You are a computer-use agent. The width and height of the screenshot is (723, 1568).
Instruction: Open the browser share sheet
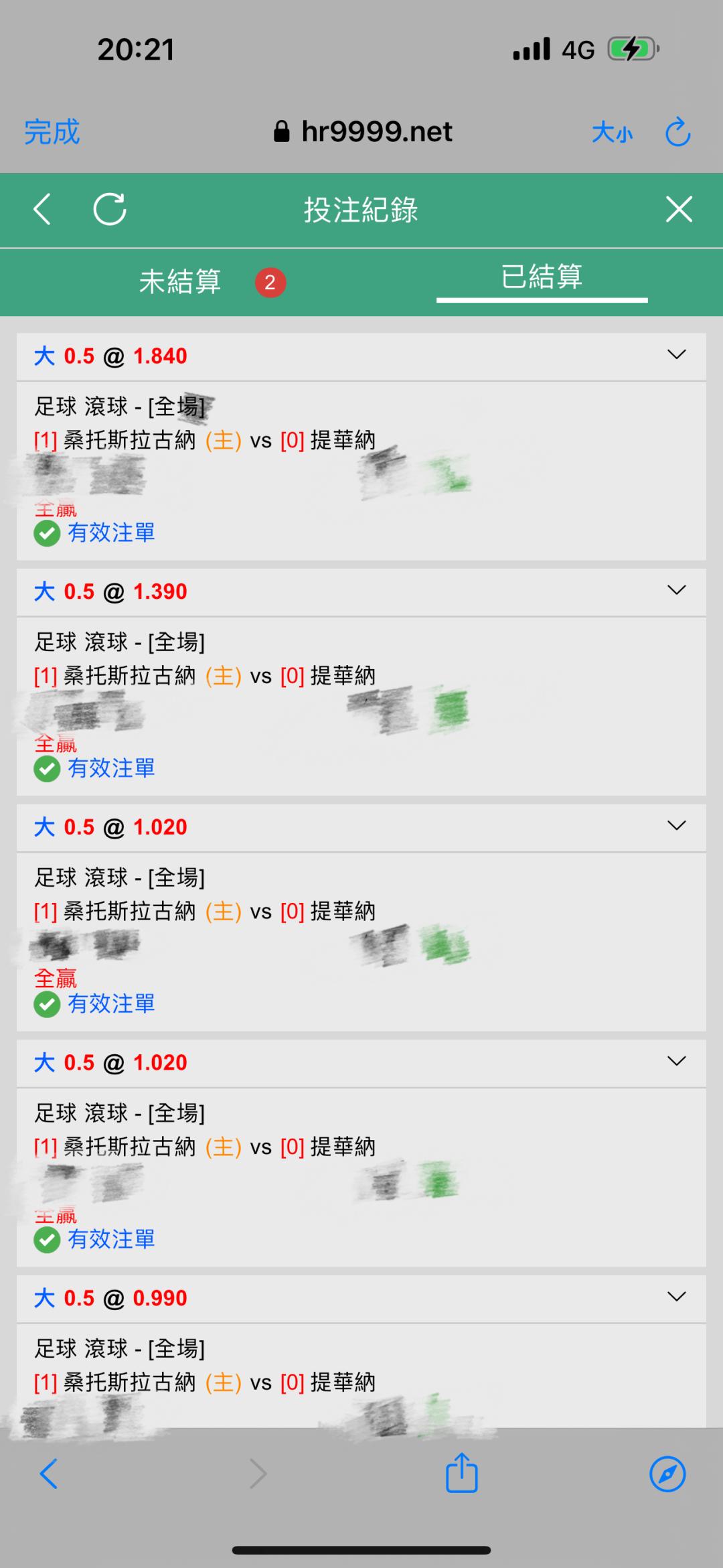462,1472
